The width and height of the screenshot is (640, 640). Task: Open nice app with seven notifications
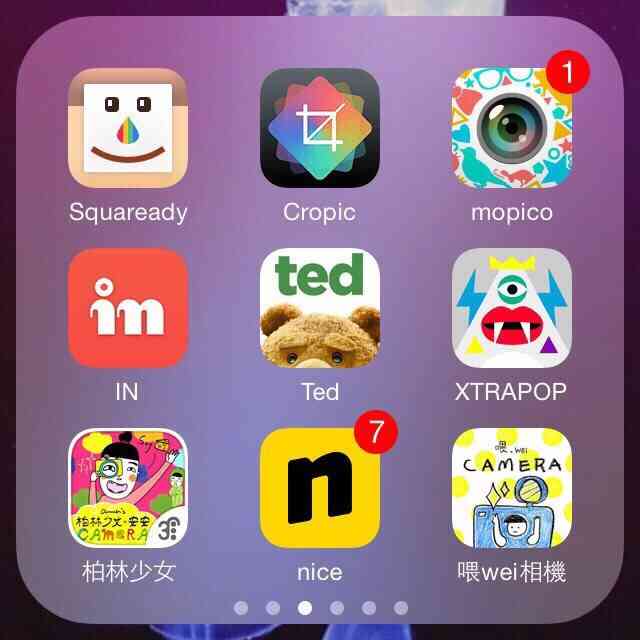pyautogui.click(x=320, y=488)
